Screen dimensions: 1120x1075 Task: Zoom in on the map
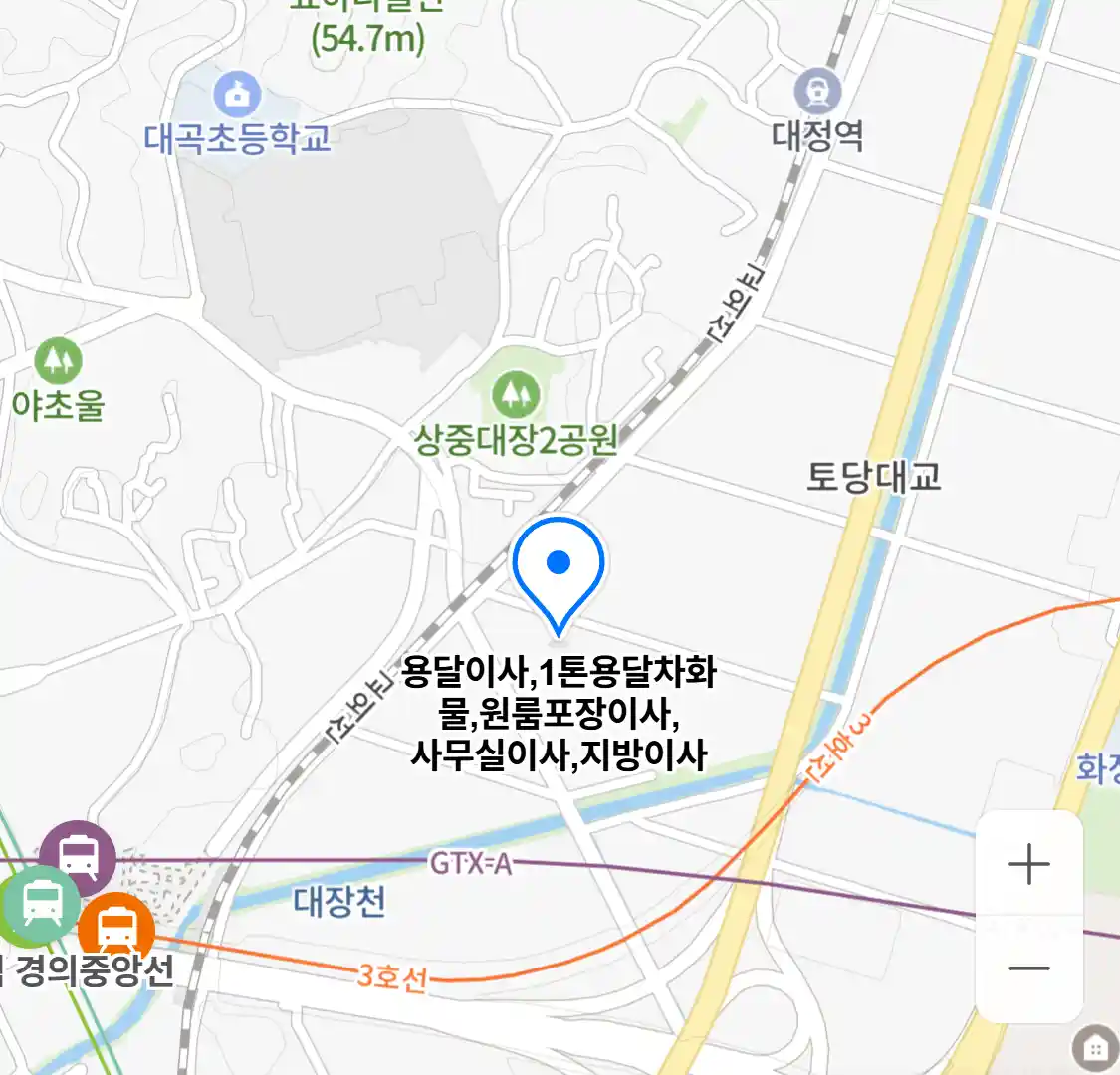pyautogui.click(x=1028, y=864)
